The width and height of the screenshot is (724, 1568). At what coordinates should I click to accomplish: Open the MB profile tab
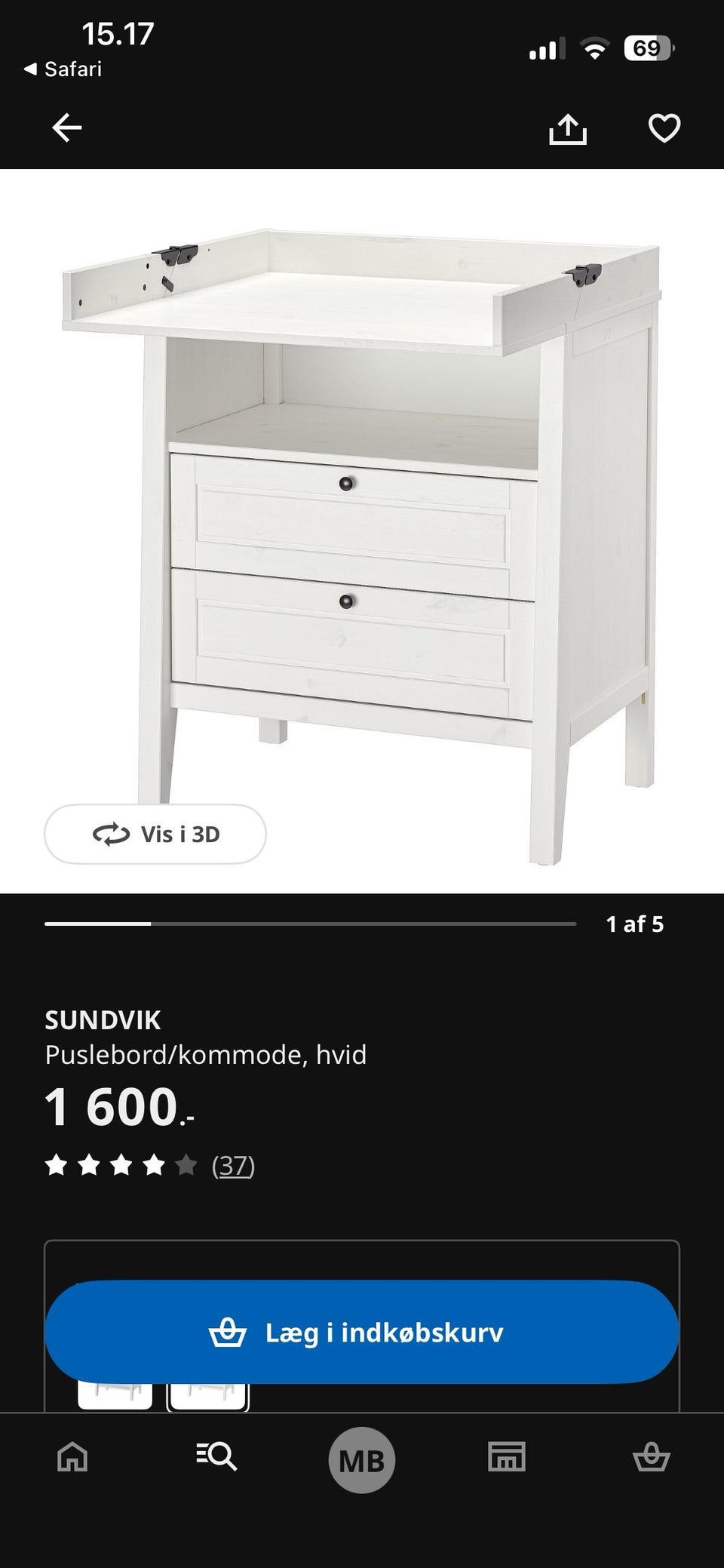(x=362, y=1460)
